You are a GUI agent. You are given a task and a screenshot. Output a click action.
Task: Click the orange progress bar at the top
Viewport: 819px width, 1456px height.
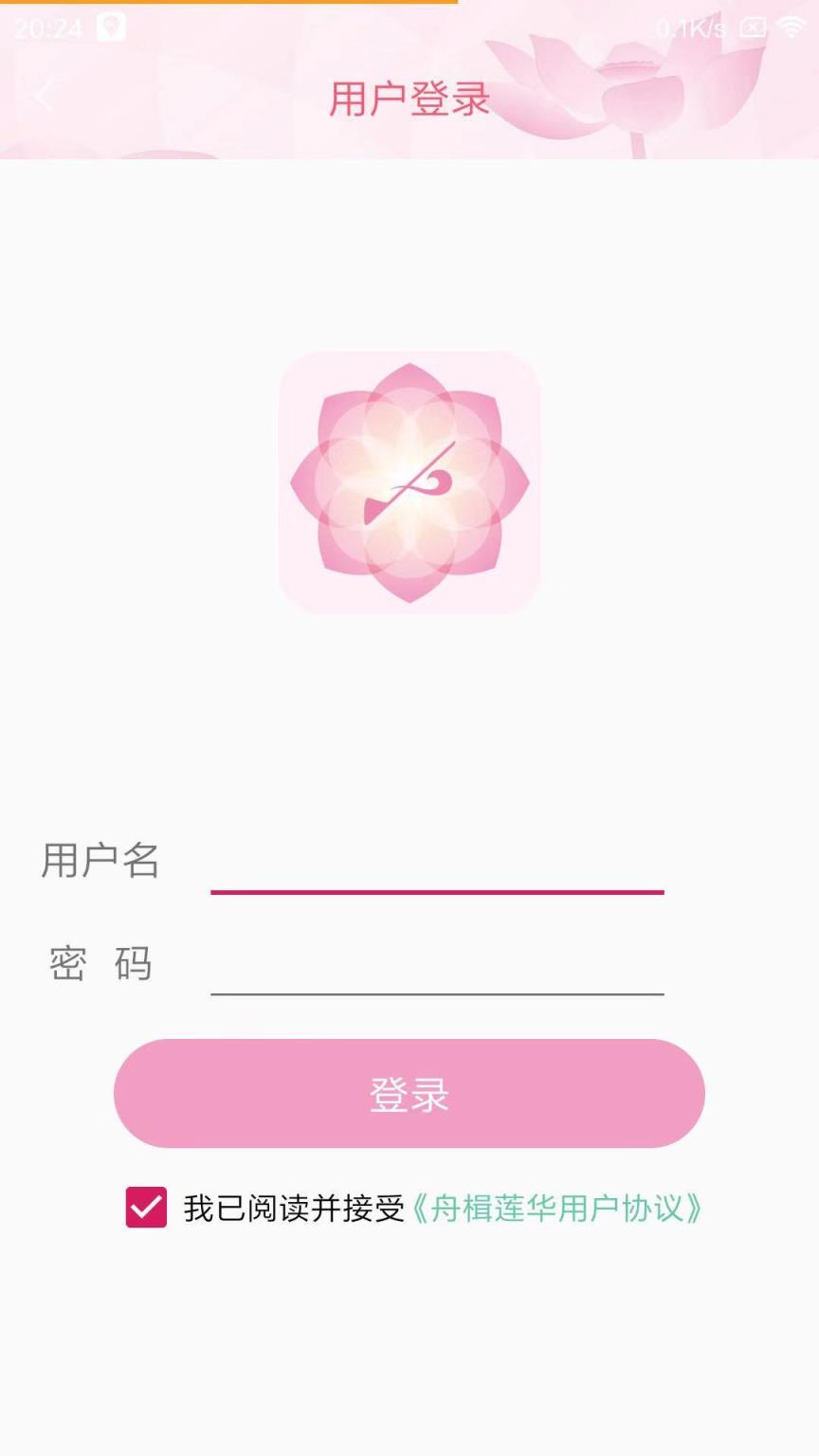click(x=227, y=4)
